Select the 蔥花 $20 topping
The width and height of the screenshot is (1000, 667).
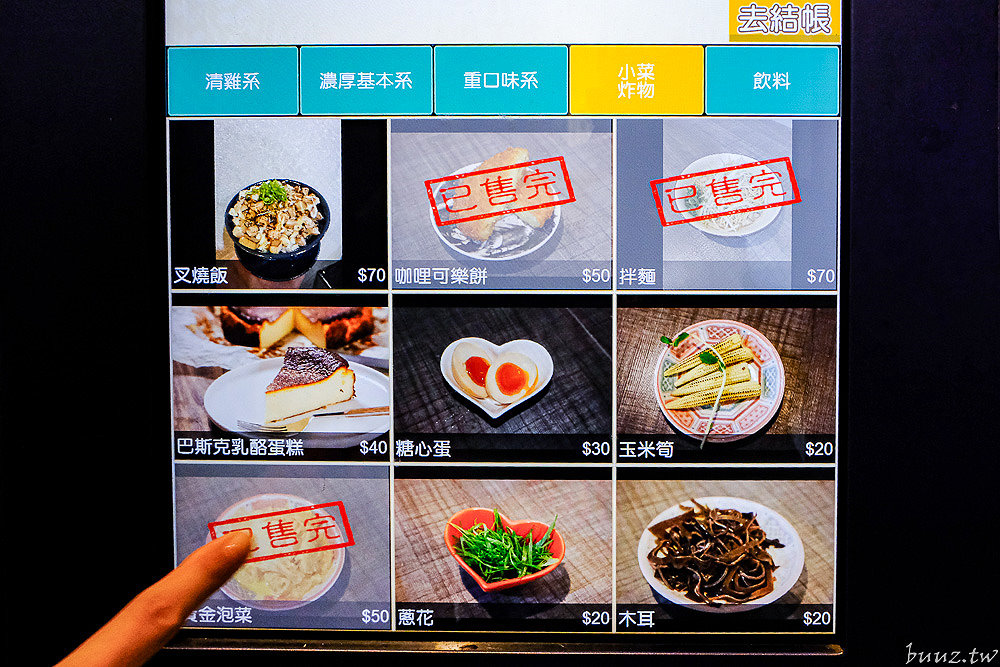(501, 548)
